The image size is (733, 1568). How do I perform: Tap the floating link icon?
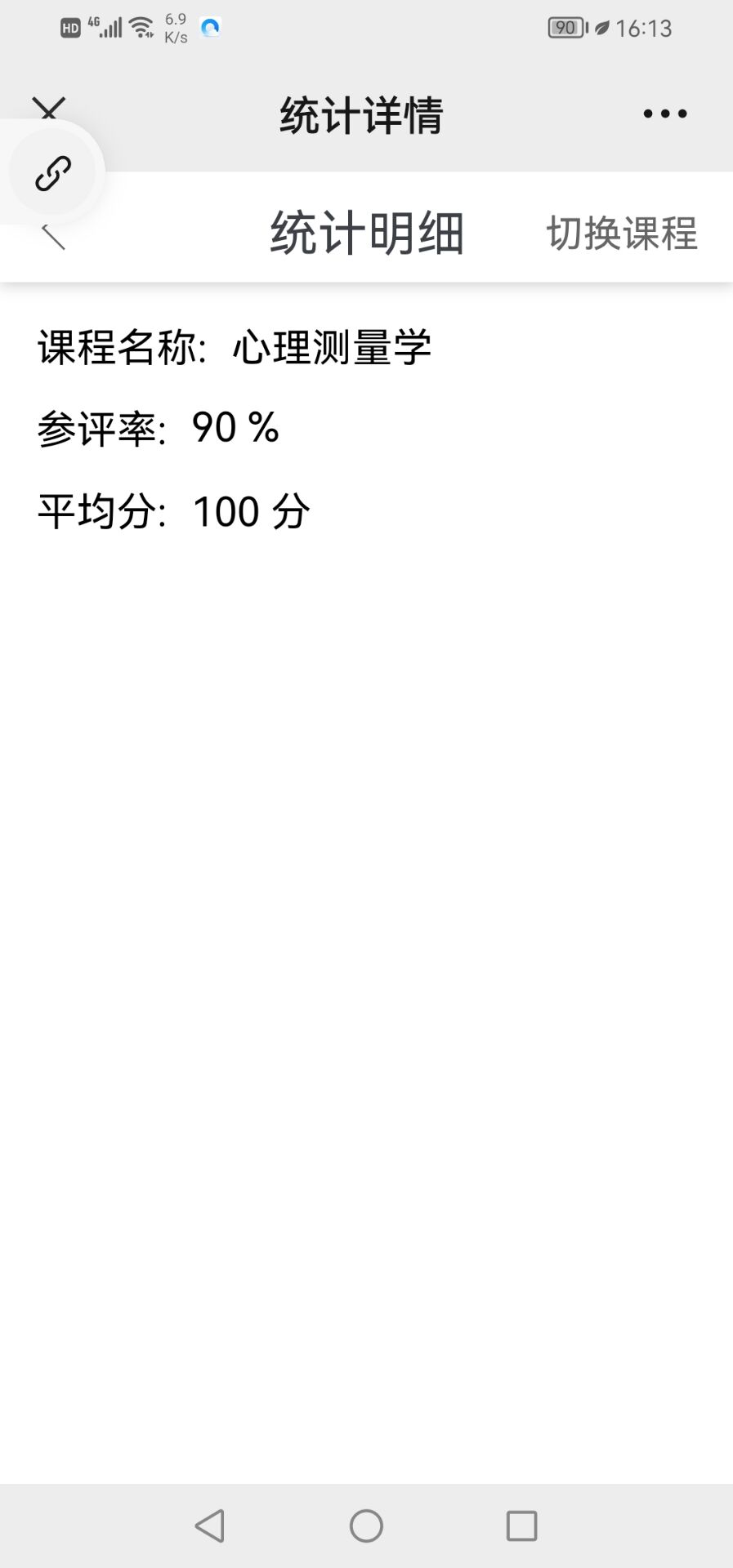(53, 173)
